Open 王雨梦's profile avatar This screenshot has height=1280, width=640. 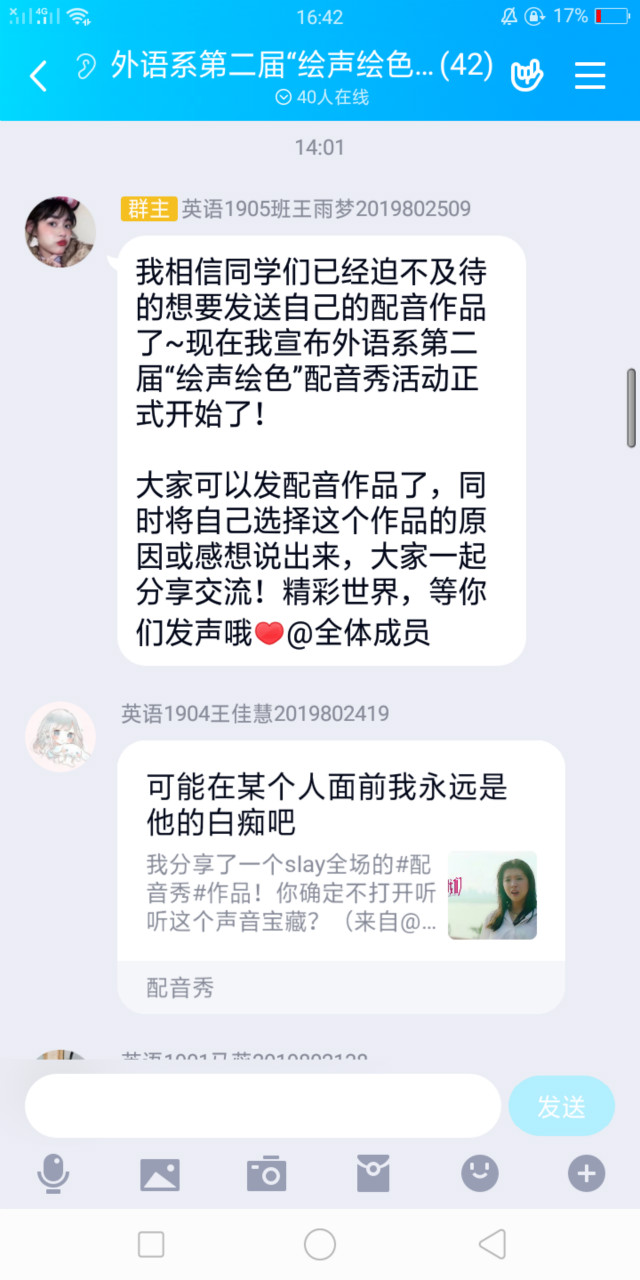coord(60,232)
